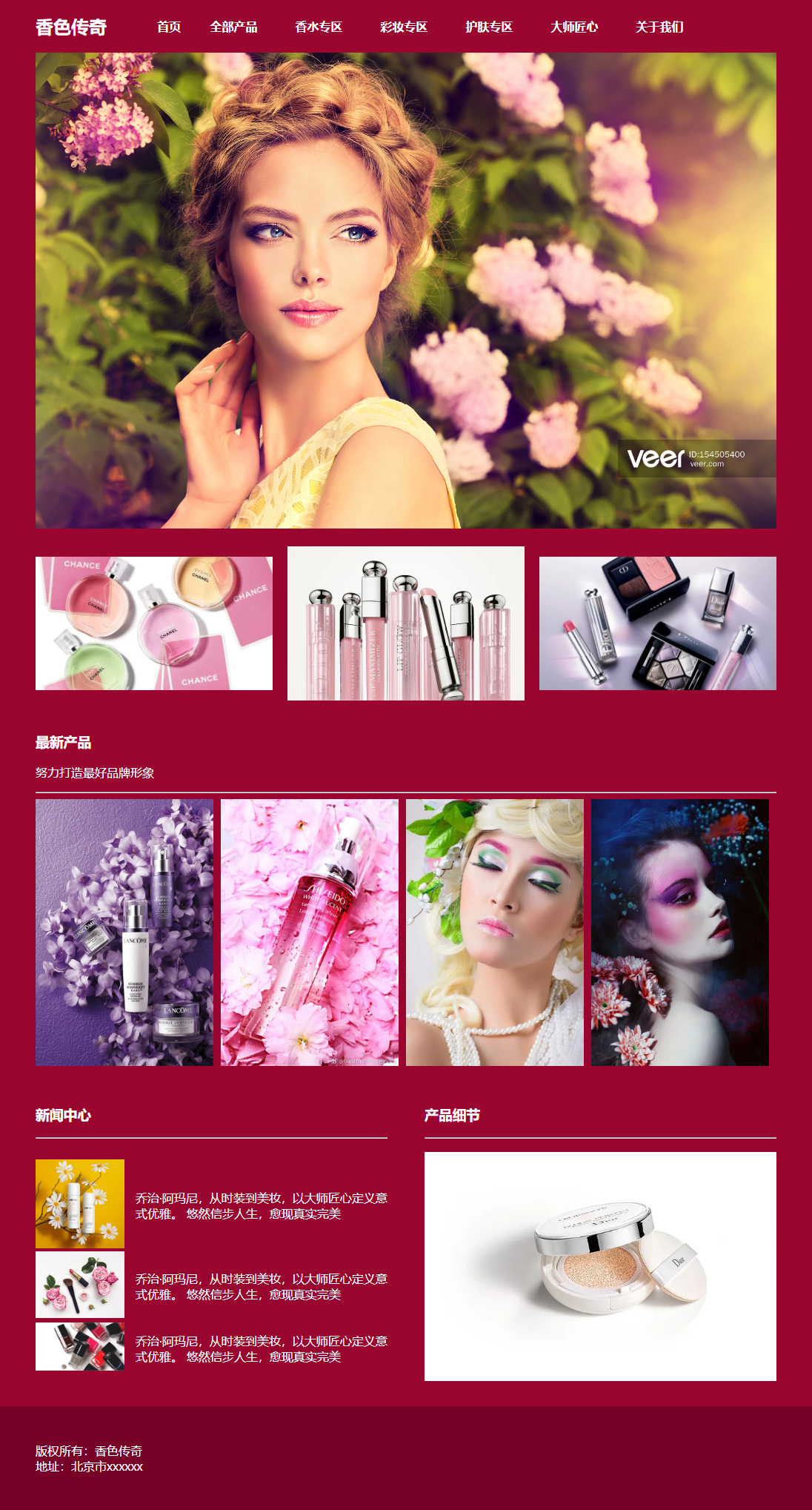
Task: View the pink lip gloss tubes tile
Action: [406, 623]
